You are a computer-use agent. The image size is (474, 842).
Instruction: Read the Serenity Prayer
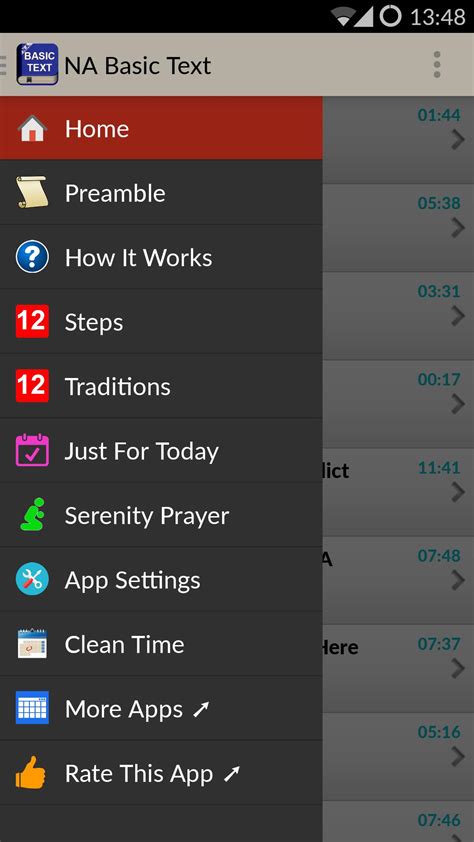click(161, 515)
